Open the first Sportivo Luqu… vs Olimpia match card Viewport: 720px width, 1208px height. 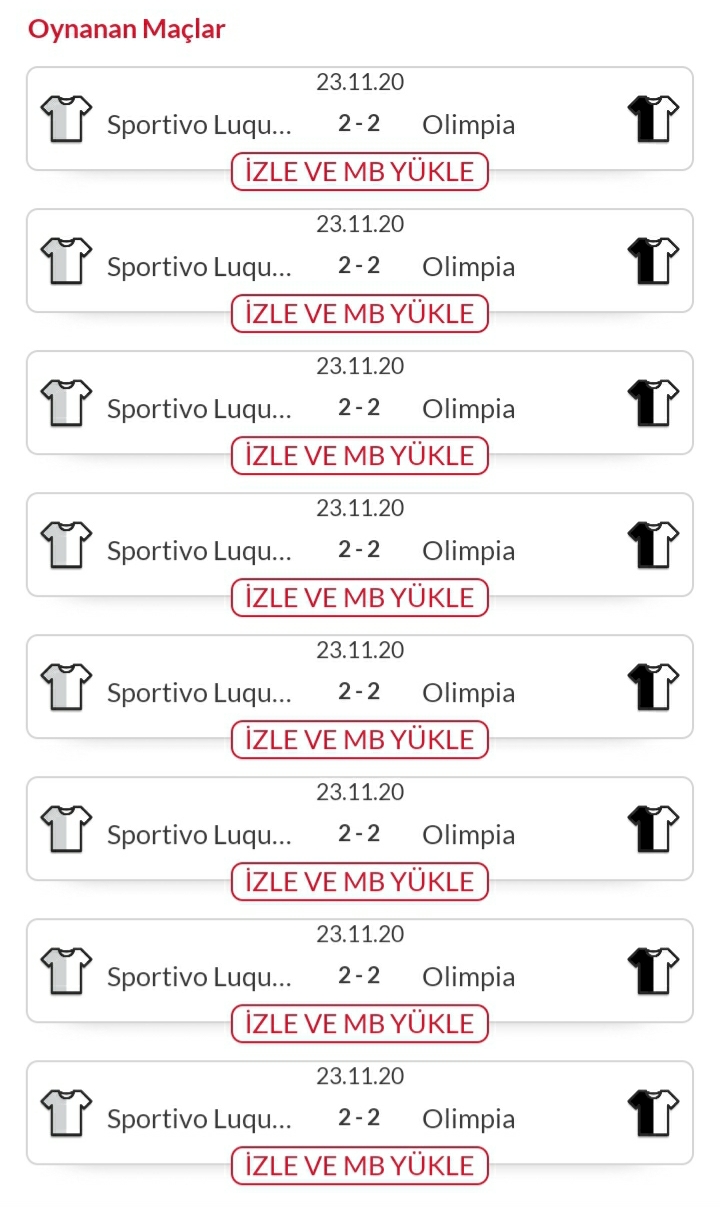pos(360,118)
